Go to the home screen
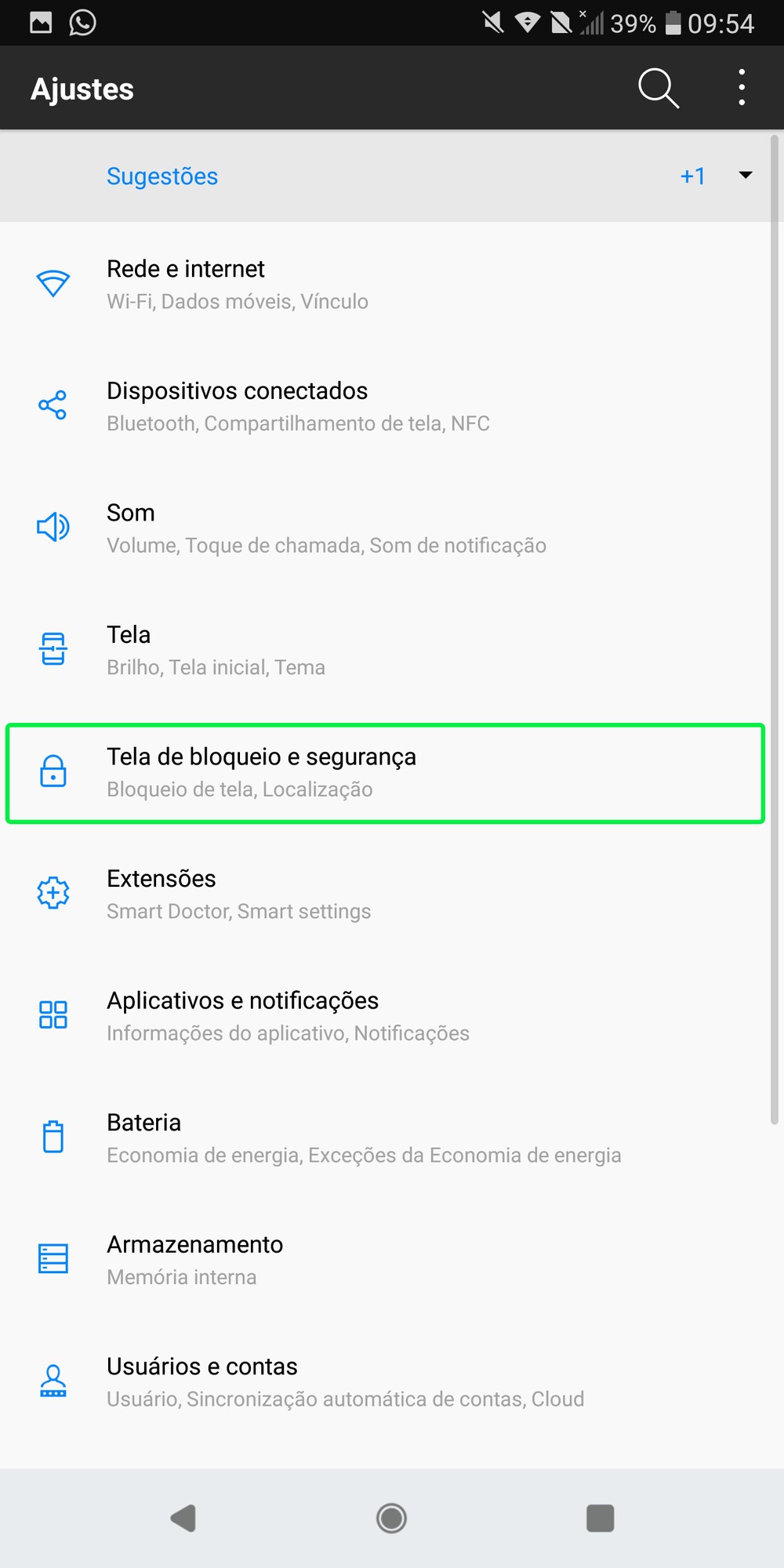This screenshot has width=784, height=1568. (x=391, y=1518)
